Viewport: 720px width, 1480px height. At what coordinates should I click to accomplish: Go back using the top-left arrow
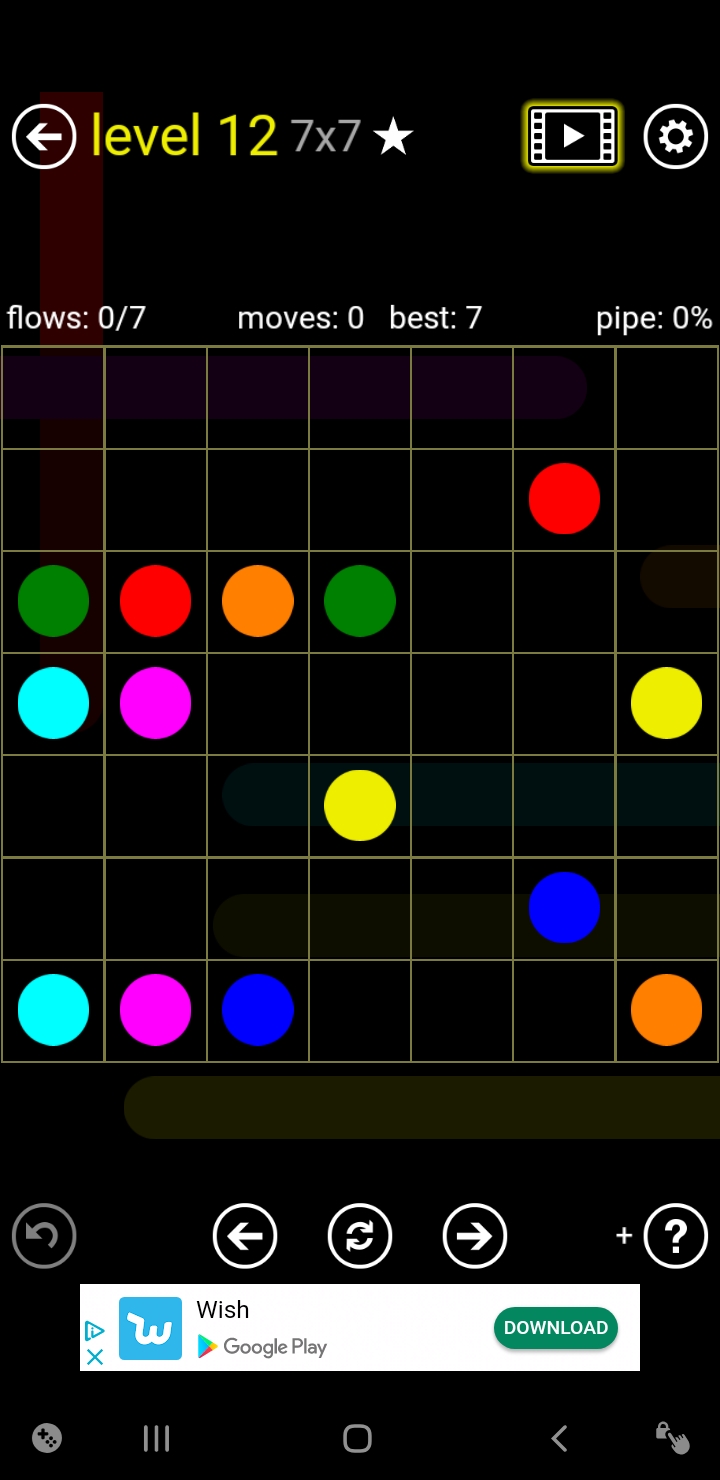tap(44, 136)
